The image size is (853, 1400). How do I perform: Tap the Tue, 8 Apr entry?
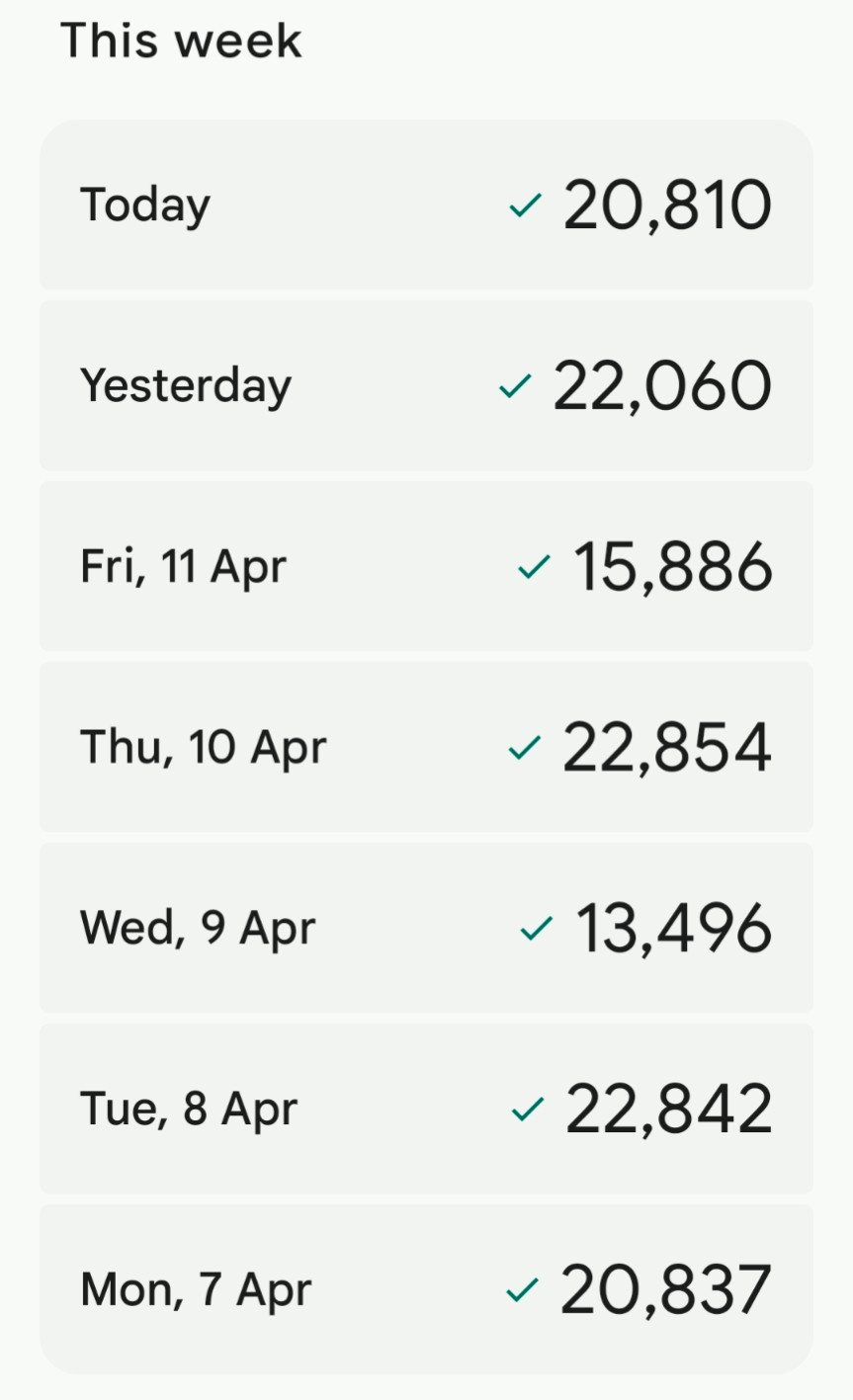[x=426, y=1110]
